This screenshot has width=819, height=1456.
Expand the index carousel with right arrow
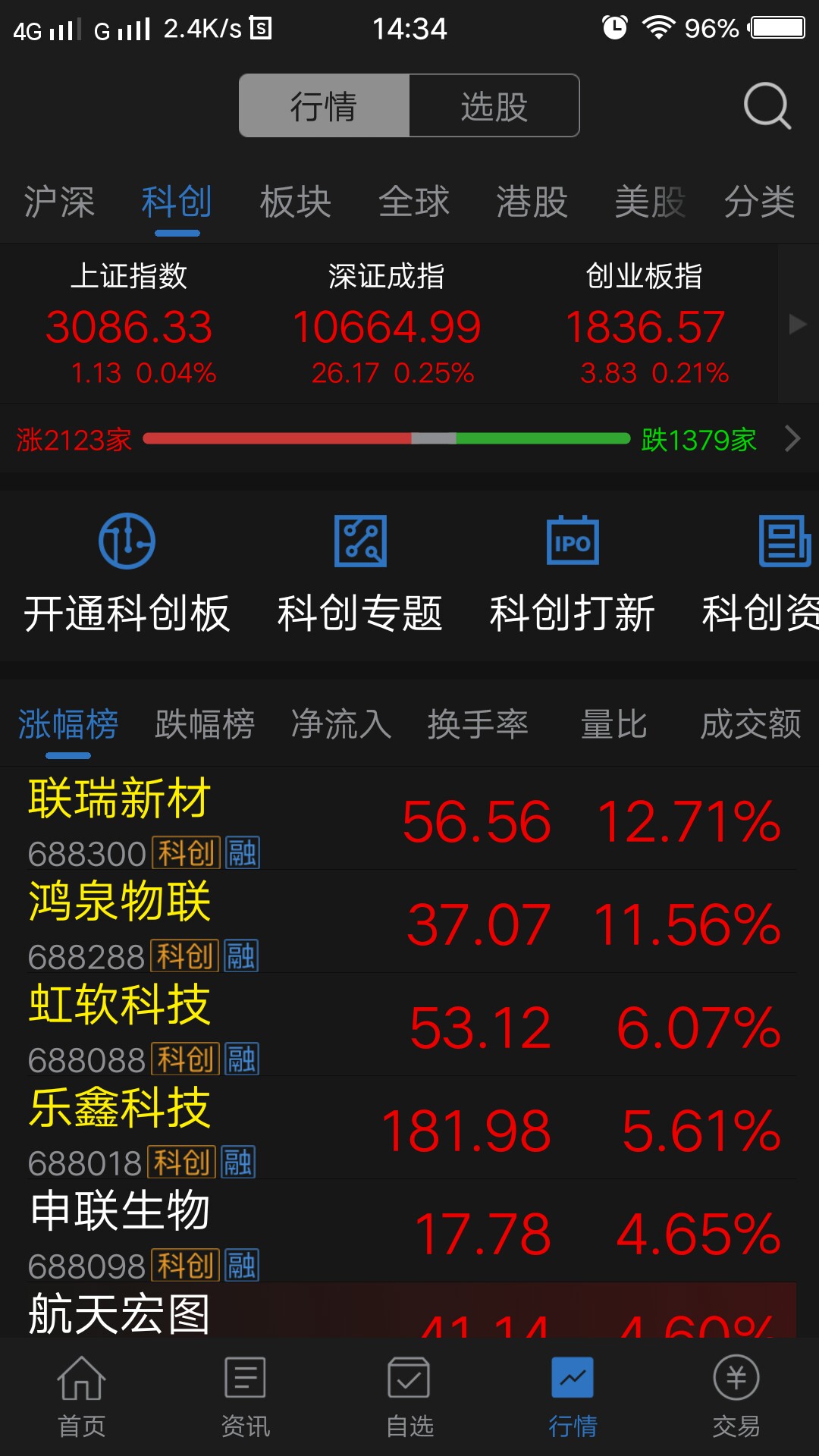[x=798, y=324]
